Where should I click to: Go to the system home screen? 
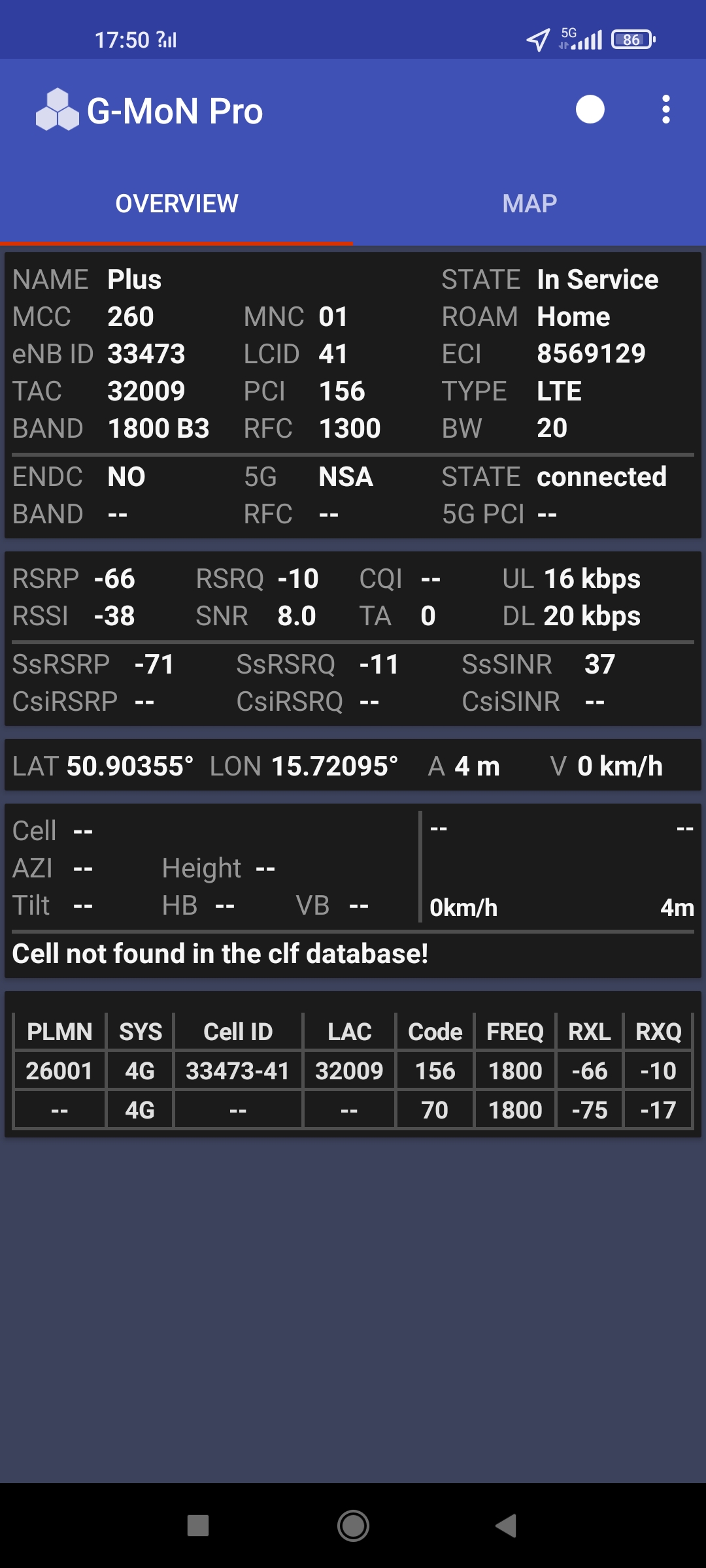[x=353, y=1526]
